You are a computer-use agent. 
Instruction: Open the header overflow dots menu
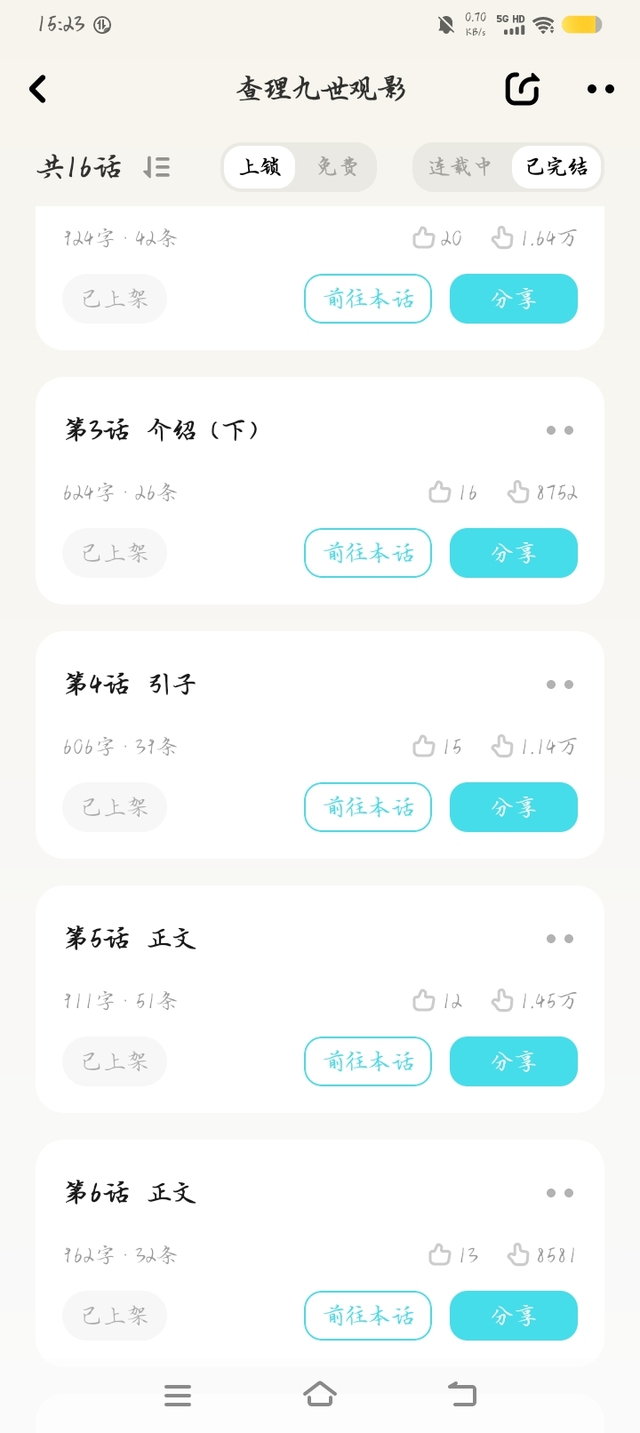pos(600,89)
